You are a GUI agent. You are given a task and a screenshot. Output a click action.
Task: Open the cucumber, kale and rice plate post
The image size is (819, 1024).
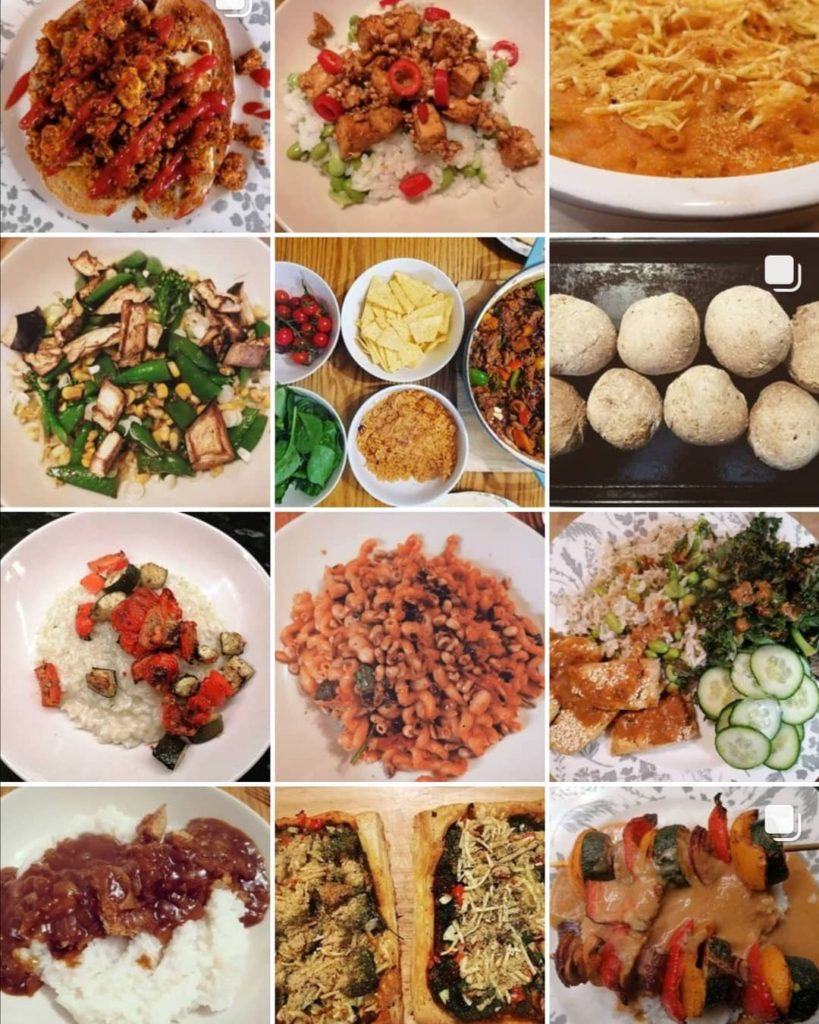pos(684,646)
